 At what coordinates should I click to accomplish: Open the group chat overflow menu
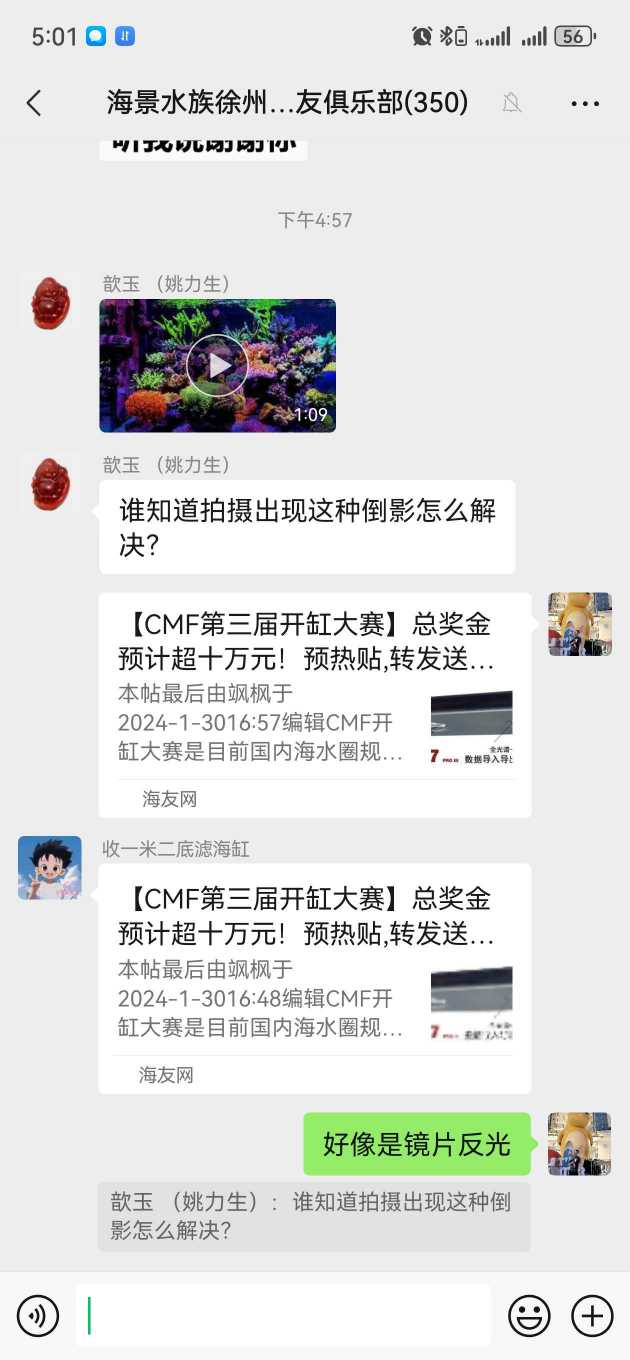click(x=585, y=103)
